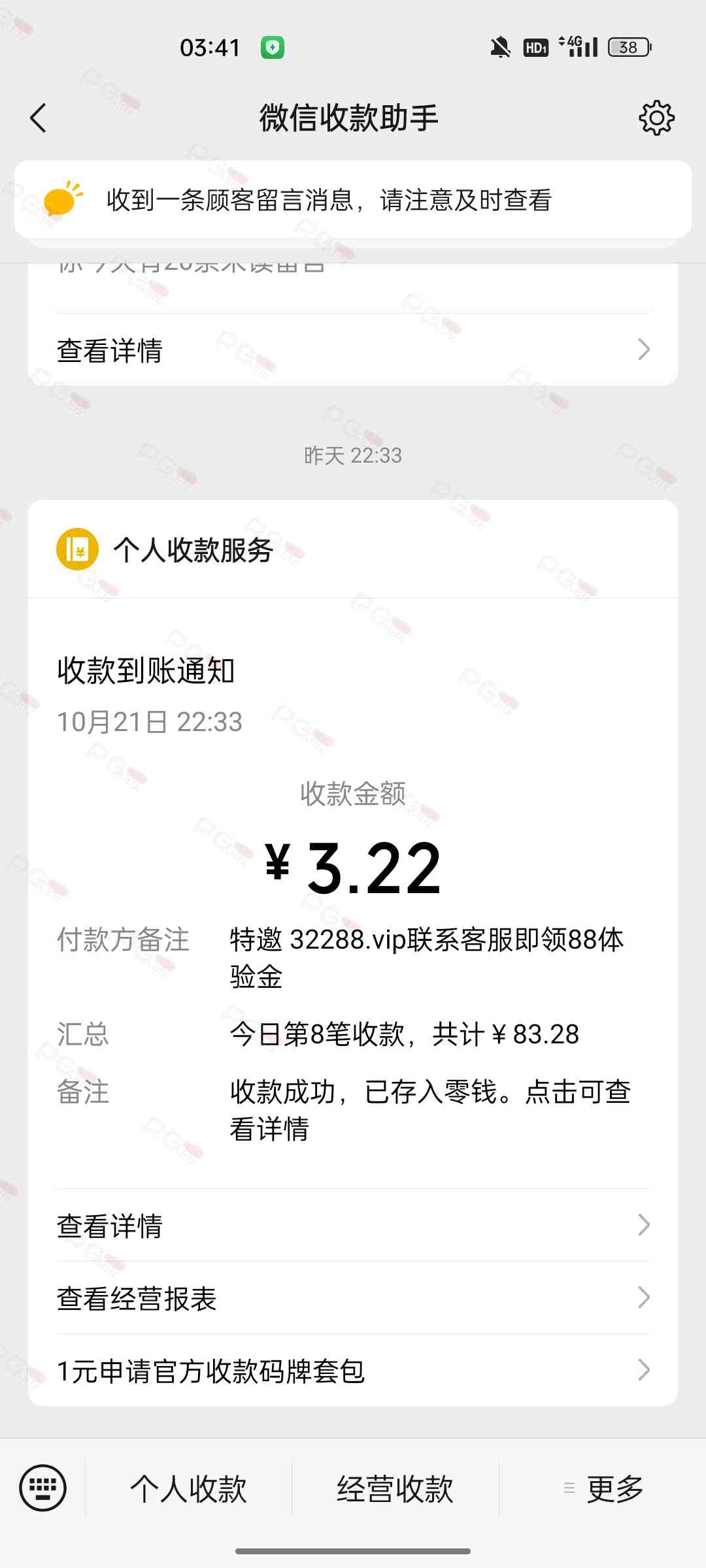The width and height of the screenshot is (706, 1568).
Task: Open the customer message notification banner
Action: tap(353, 200)
